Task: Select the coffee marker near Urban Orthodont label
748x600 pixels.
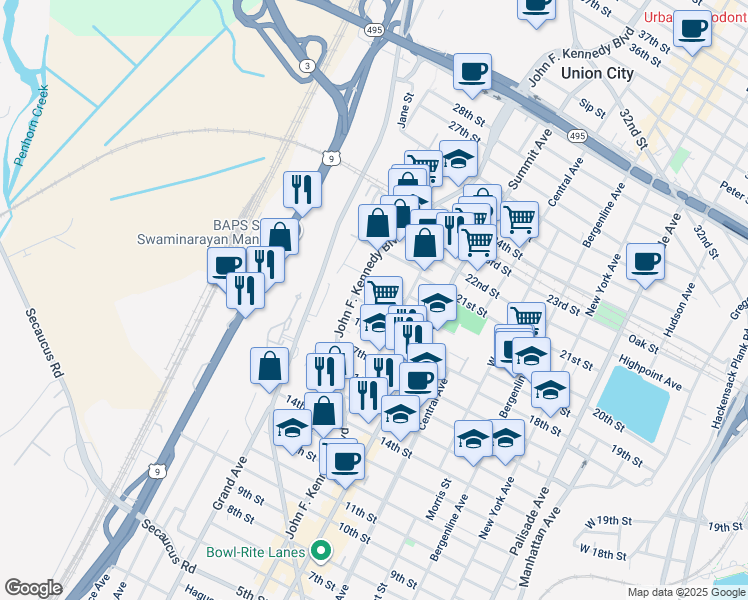Action: [x=692, y=32]
